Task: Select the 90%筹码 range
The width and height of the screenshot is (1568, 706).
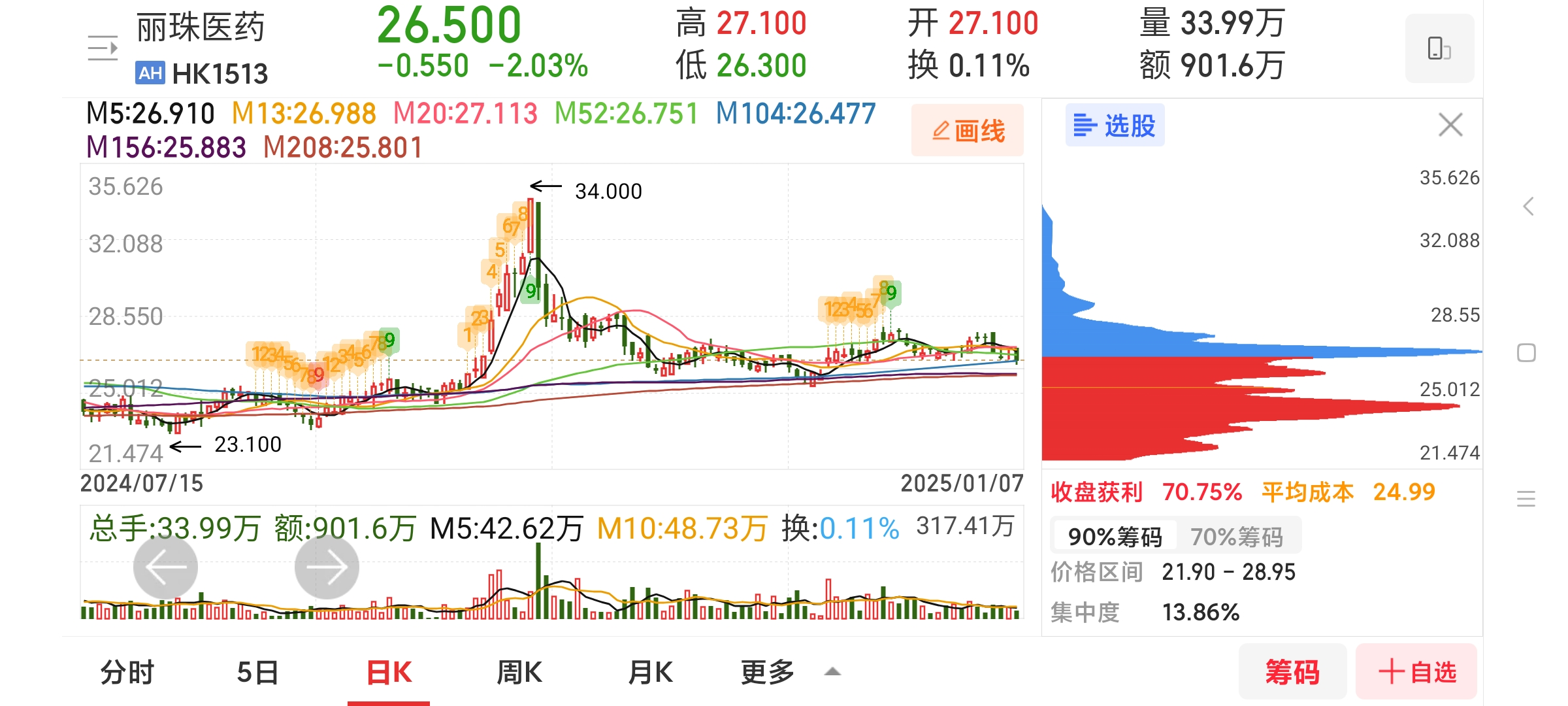Action: [x=1115, y=537]
